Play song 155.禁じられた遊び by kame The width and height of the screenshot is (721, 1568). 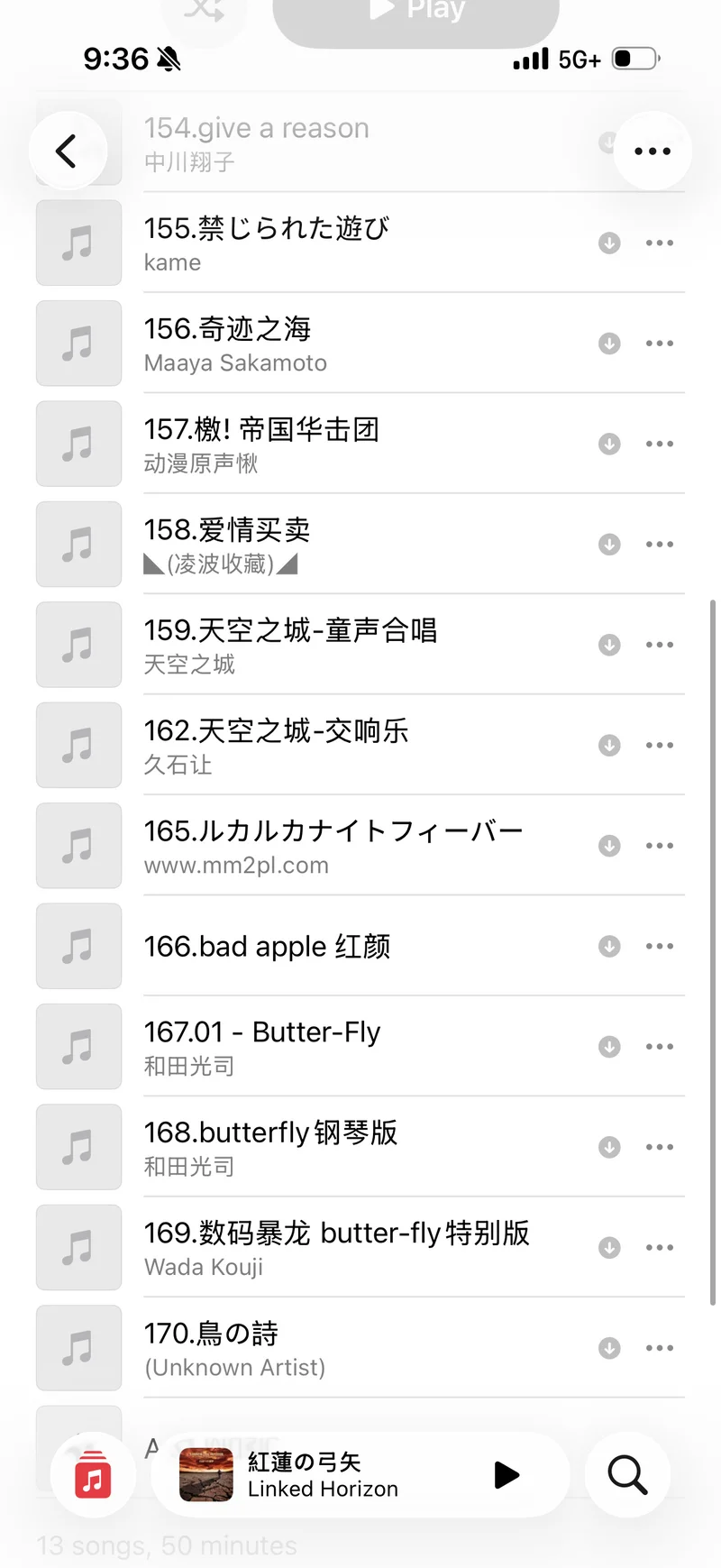click(360, 243)
